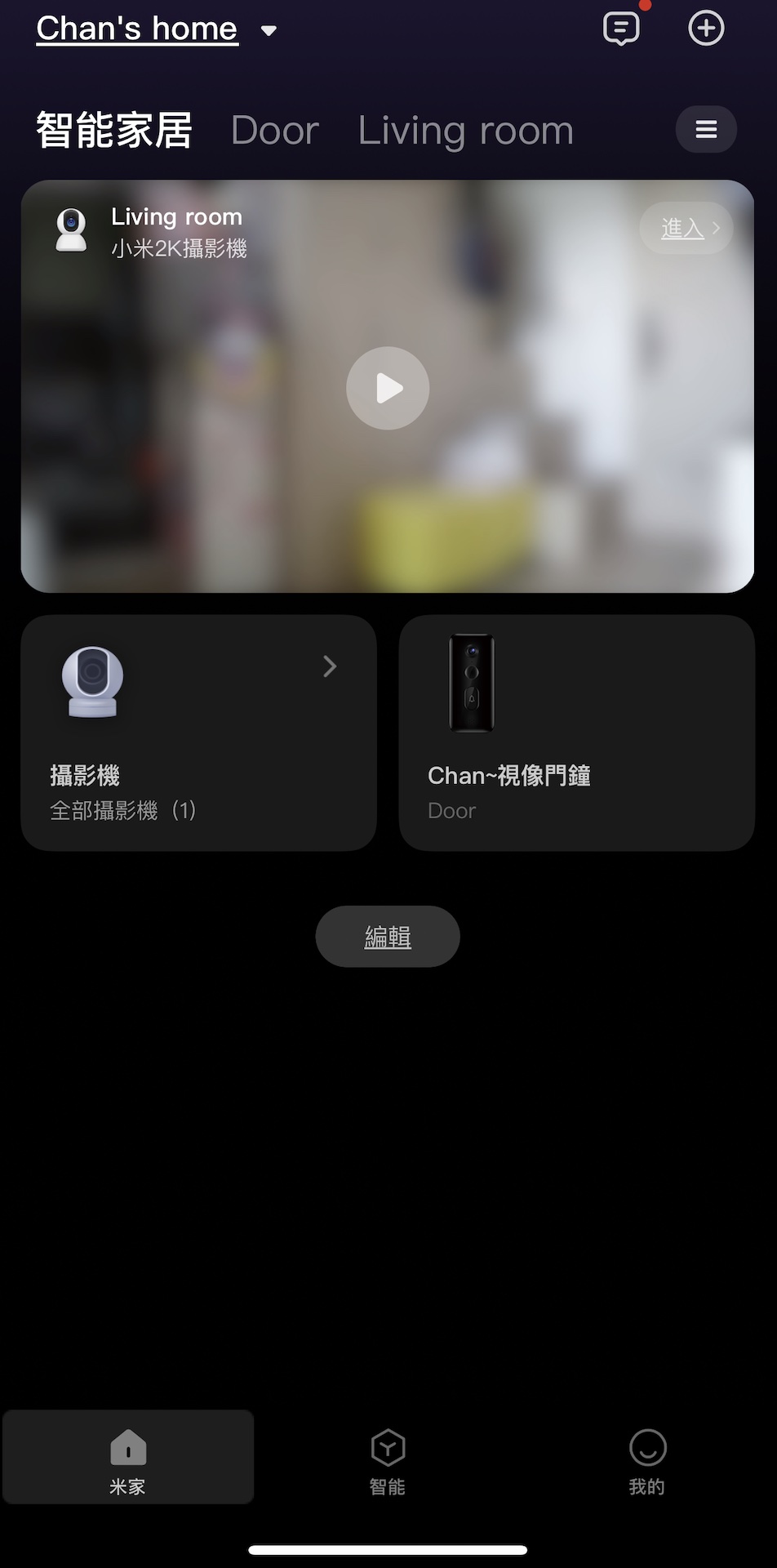Open the room list menu button
Viewport: 777px width, 1568px height.
(x=706, y=130)
